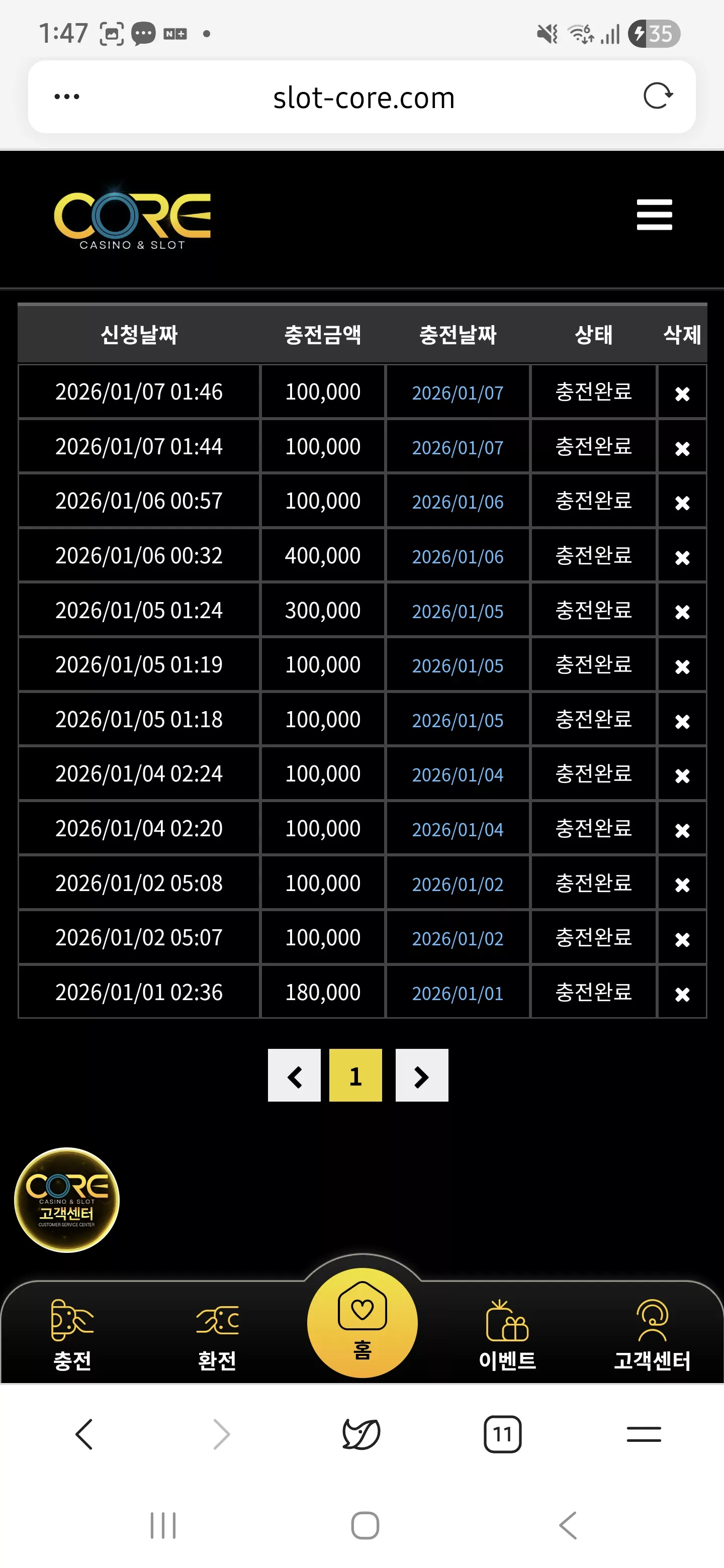
Task: Go to the previous page of results
Action: pos(294,1075)
